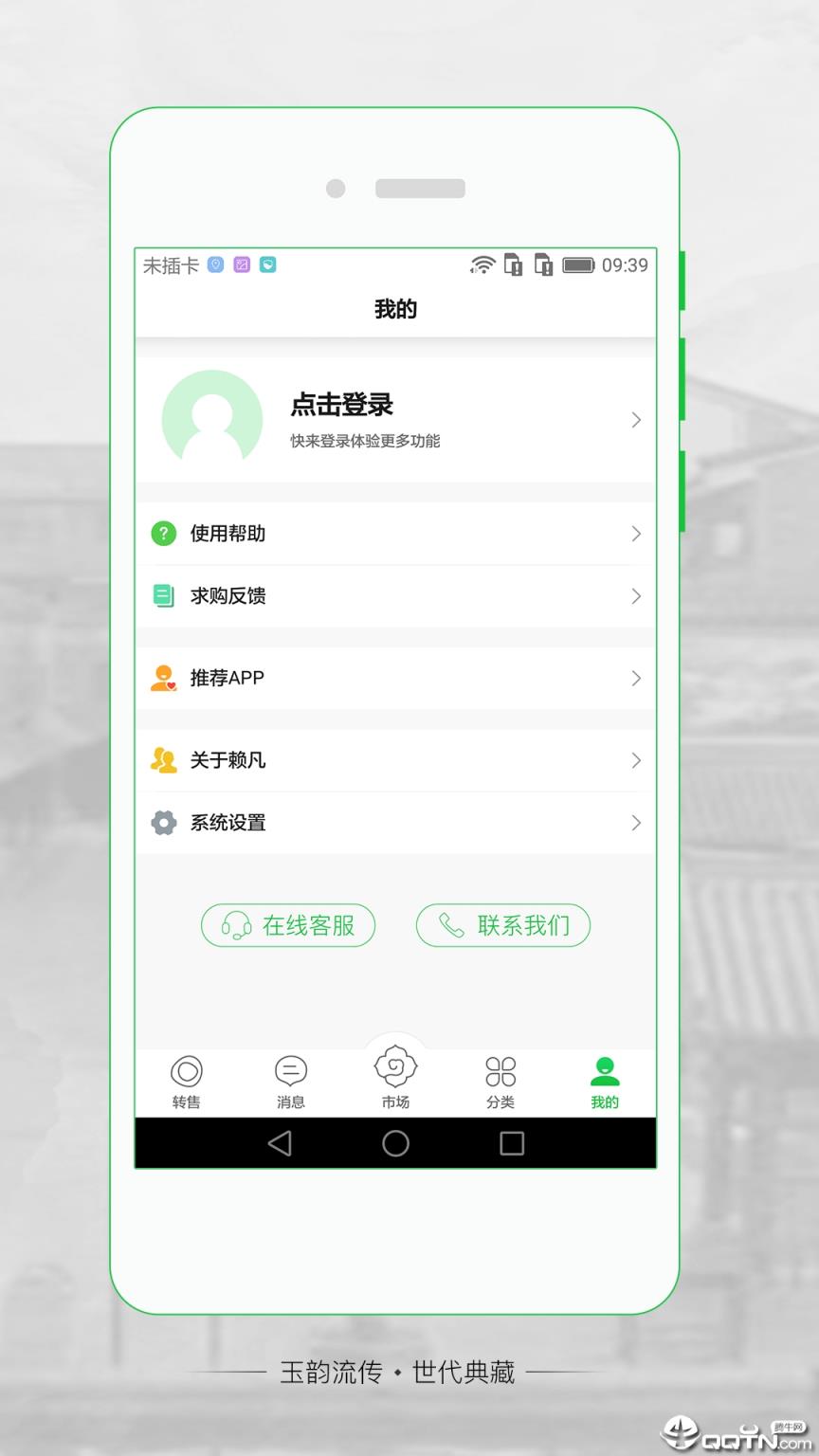Switch to the 分类 tab
The width and height of the screenshot is (819, 1456).
point(500,1081)
